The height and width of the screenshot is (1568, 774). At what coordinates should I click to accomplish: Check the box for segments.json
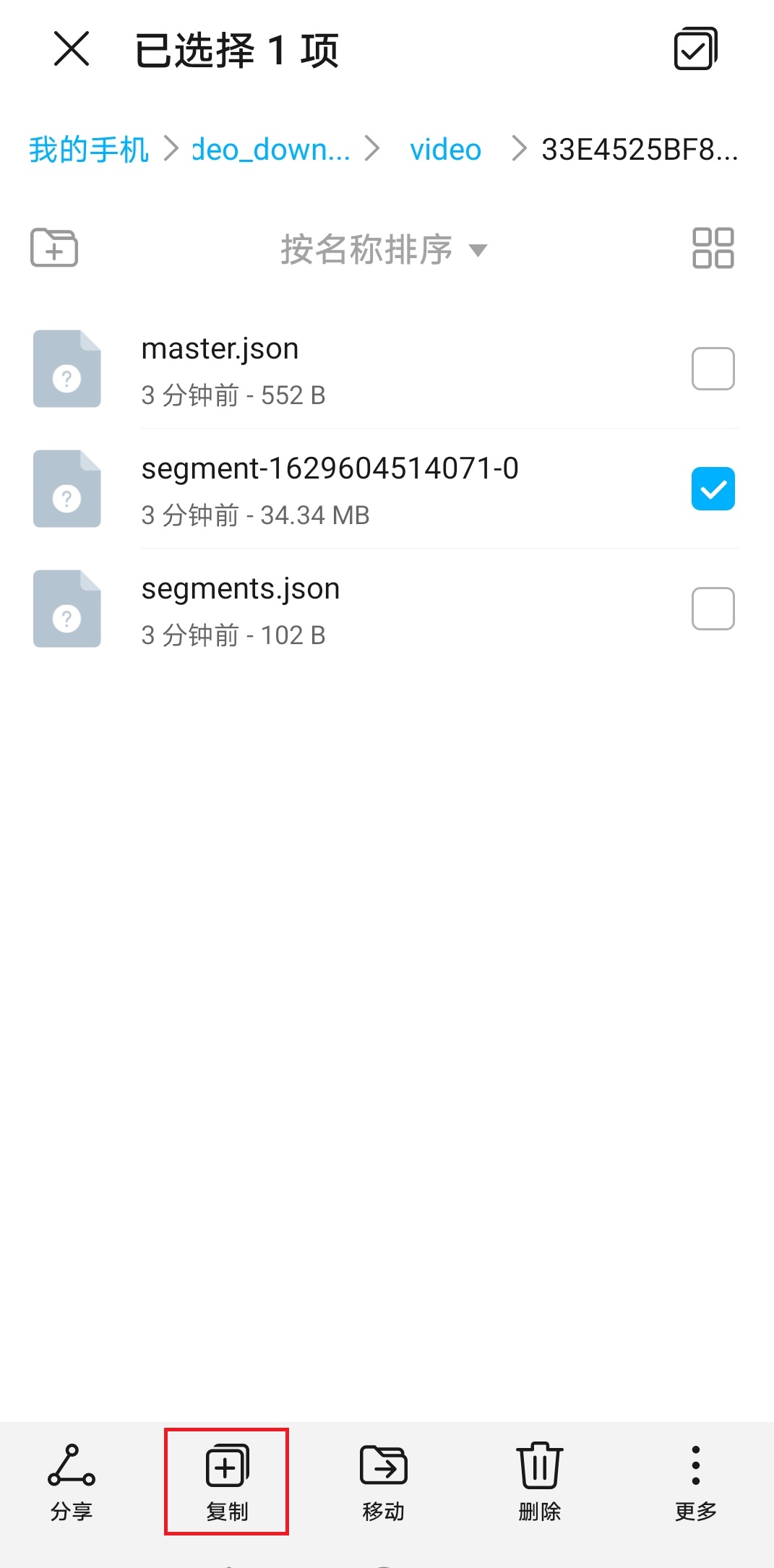pos(713,609)
